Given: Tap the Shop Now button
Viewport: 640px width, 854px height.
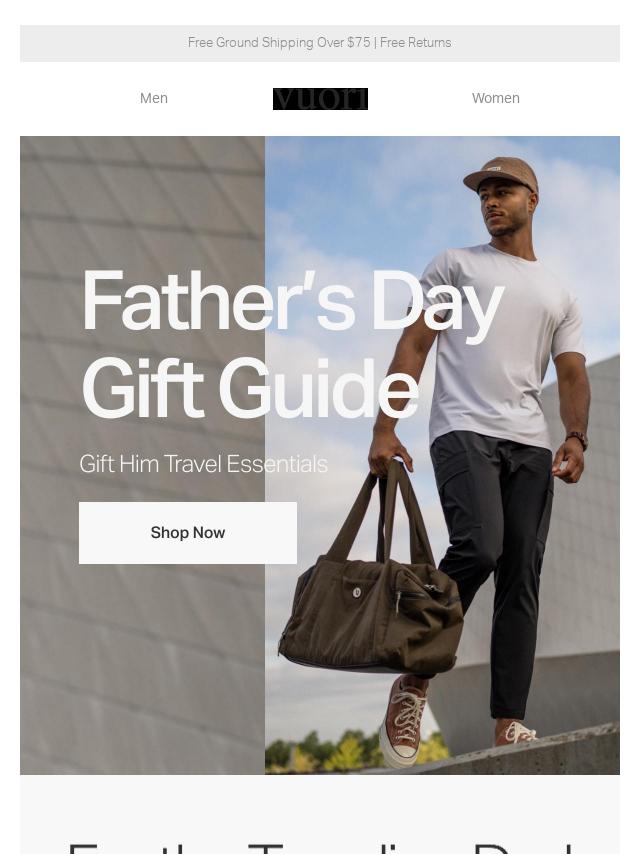Looking at the screenshot, I should [188, 533].
